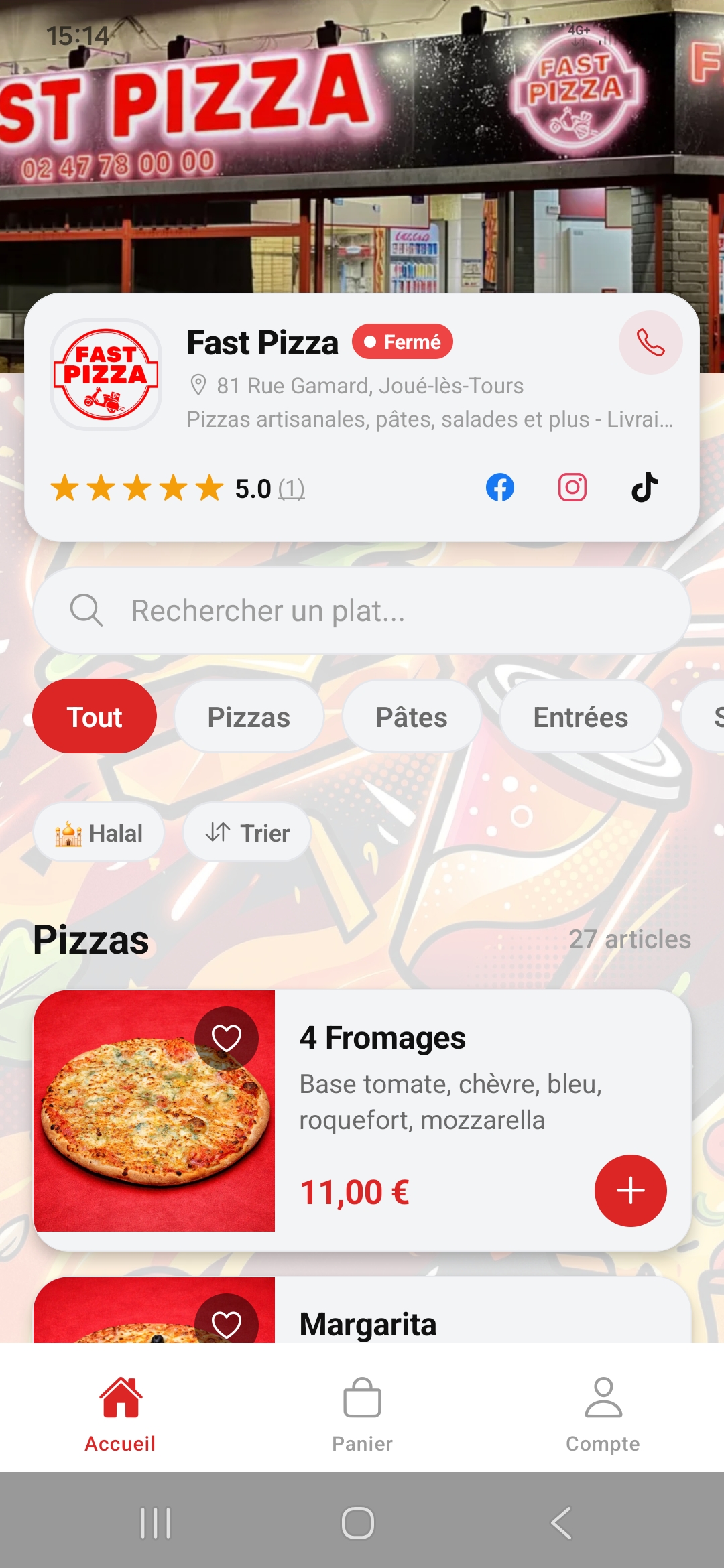Go to the Panier tab
This screenshot has height=1568, width=724.
click(362, 1414)
